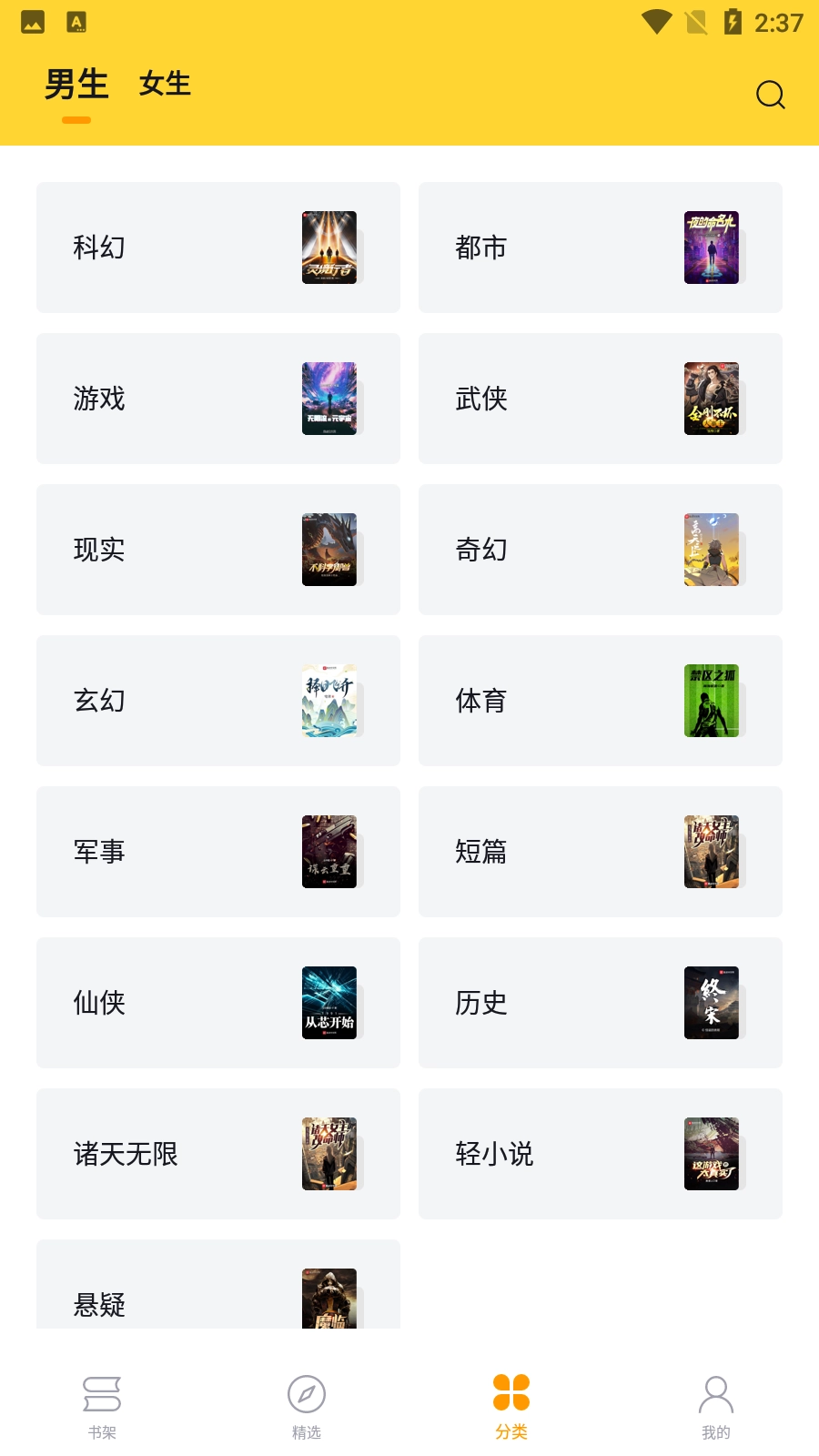This screenshot has height=1456, width=819.
Task: Switch to the 男生 tab
Action: pos(77,85)
